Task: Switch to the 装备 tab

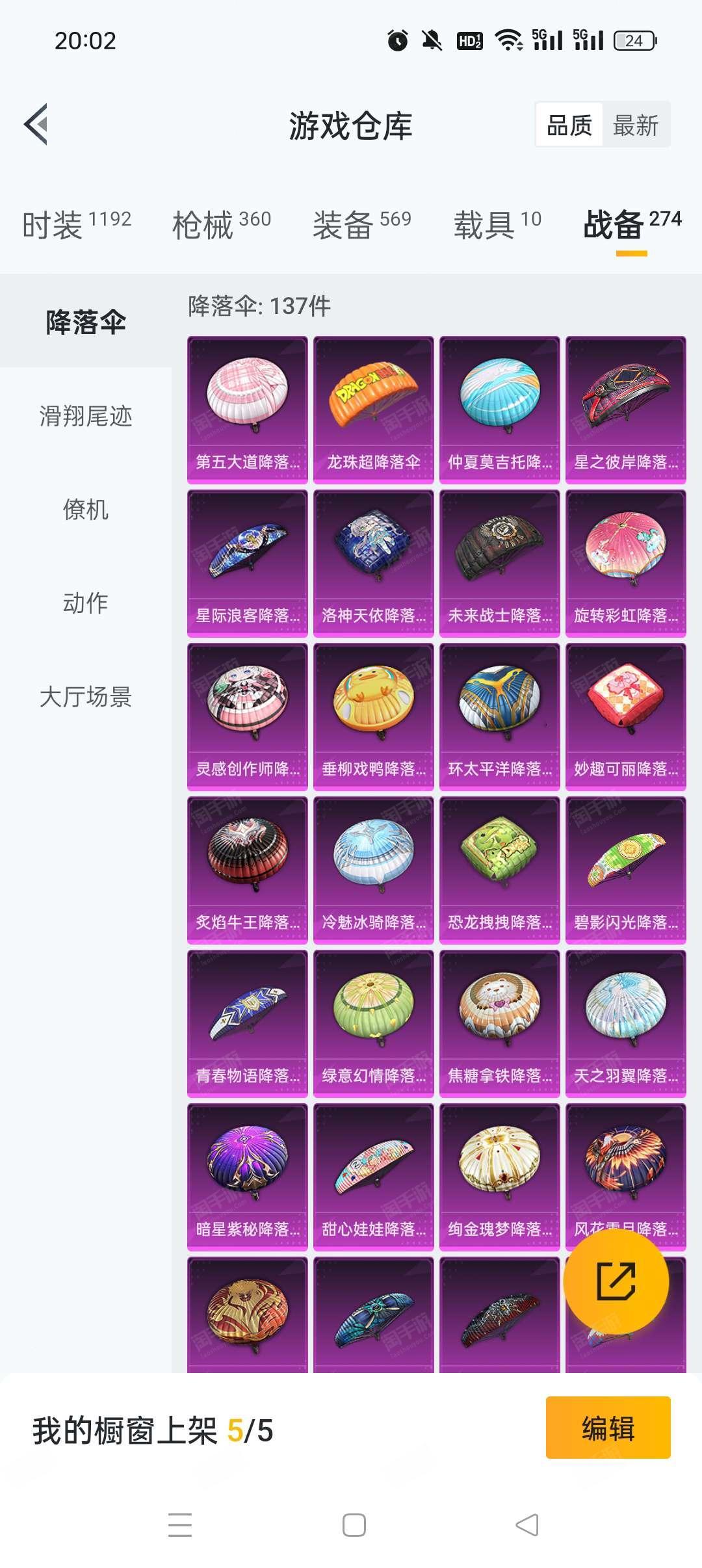Action: click(x=361, y=224)
